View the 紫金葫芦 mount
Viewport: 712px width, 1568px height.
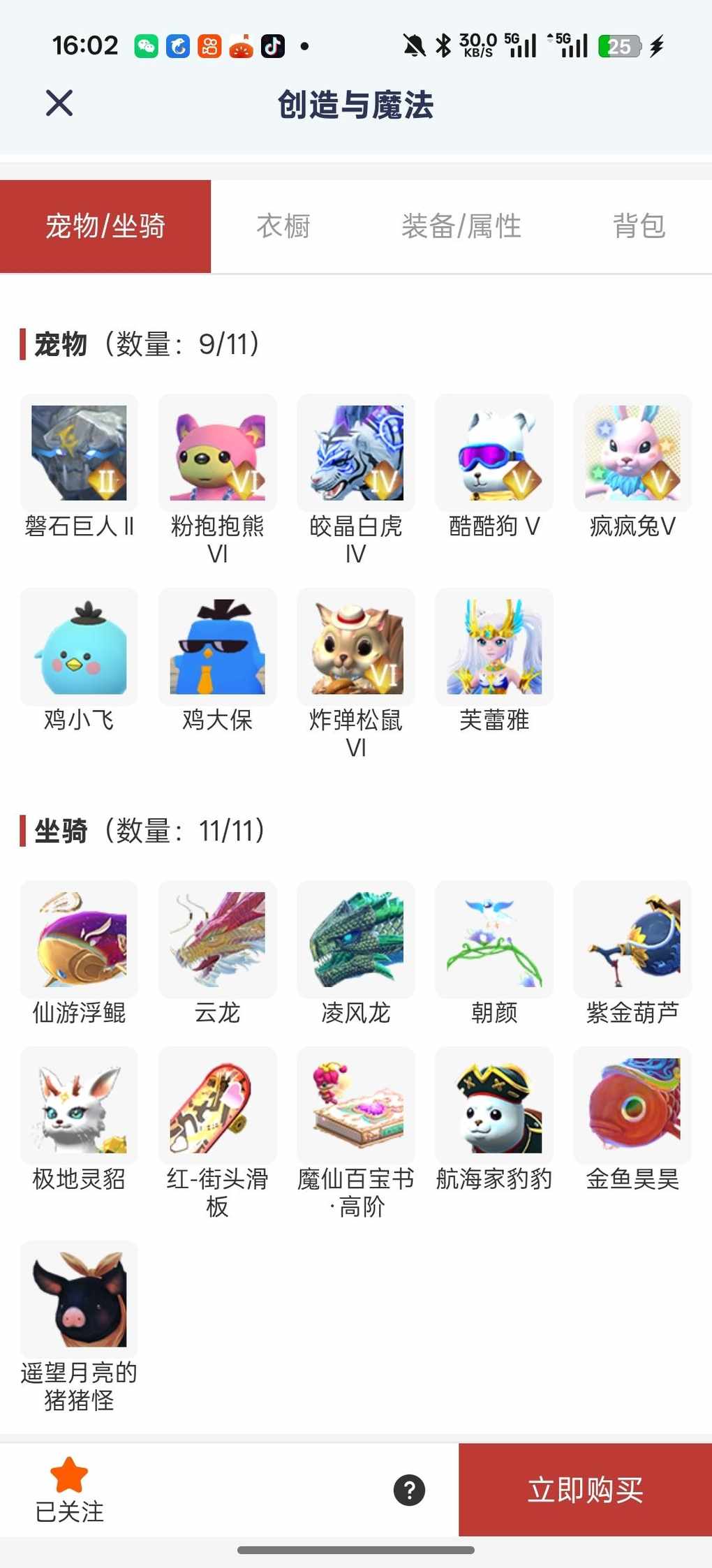coord(632,940)
